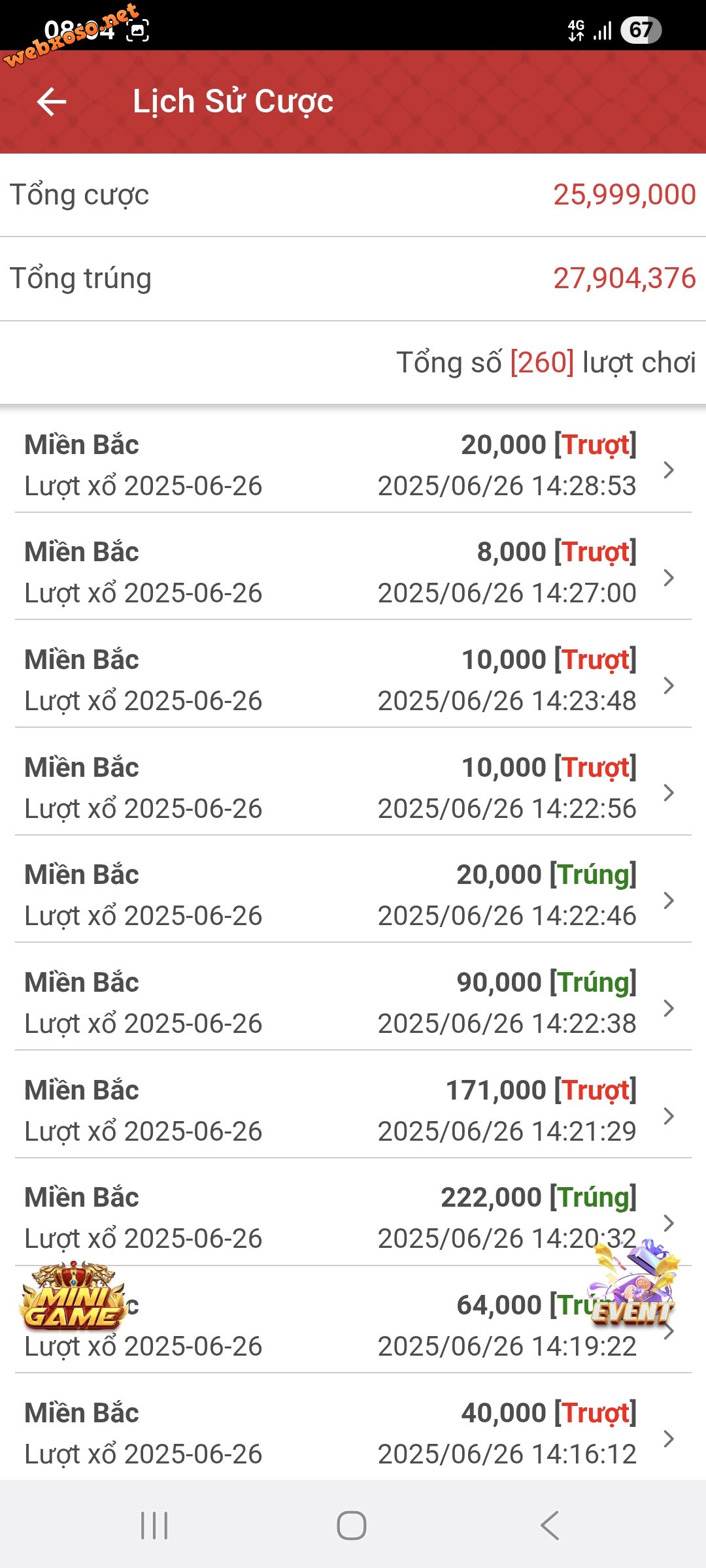Viewport: 706px width, 1568px height.
Task: Open the 222,000 Trúng bet entry
Action: click(x=353, y=1217)
